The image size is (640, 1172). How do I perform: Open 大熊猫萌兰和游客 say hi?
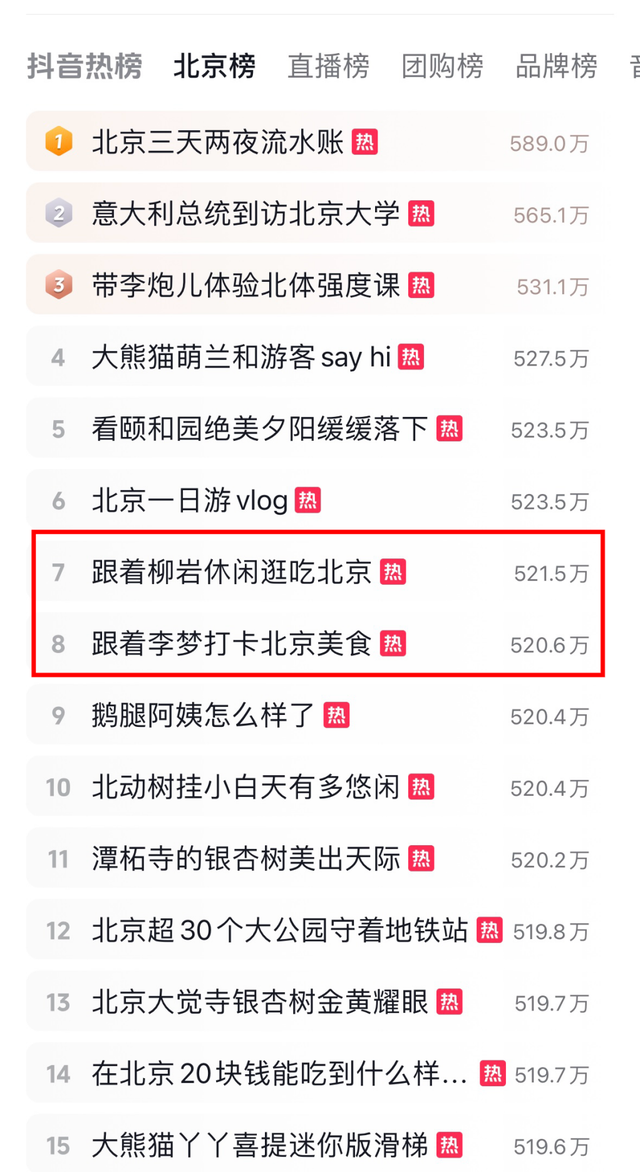pos(240,357)
